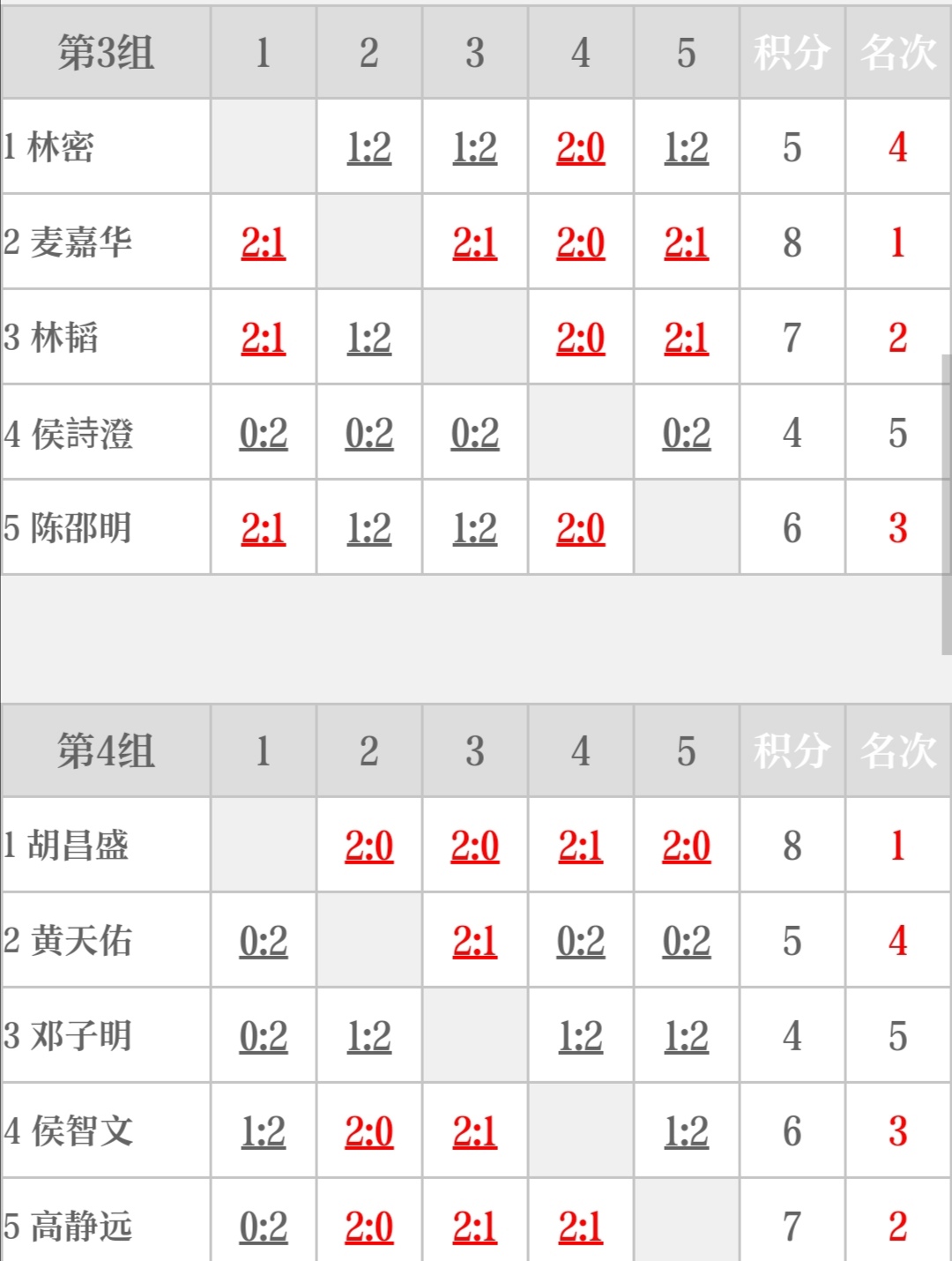Screen dimensions: 952x1261
Task: Open 侯智文's 2:0 score against 黄天佑
Action: [x=368, y=1131]
